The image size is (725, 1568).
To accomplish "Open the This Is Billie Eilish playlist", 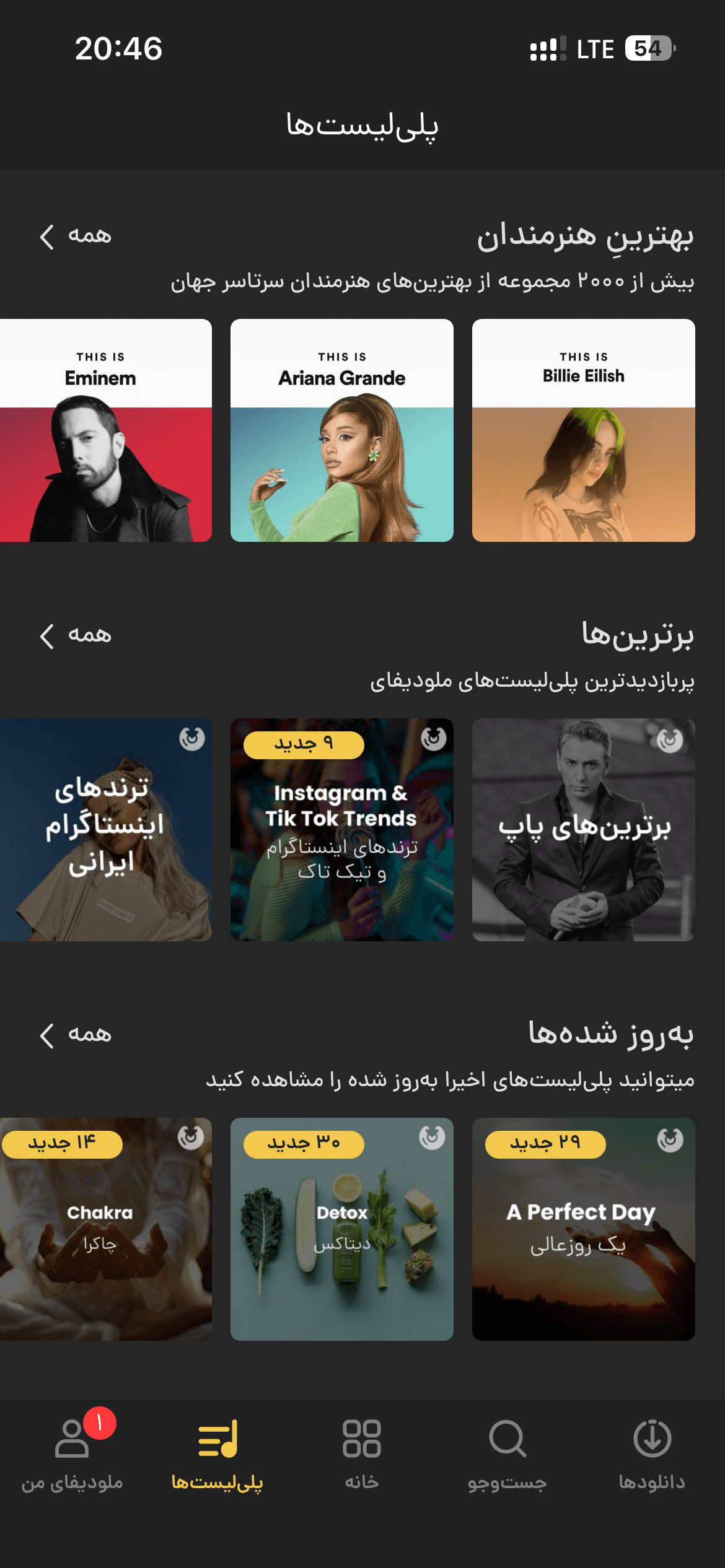I will click(x=583, y=430).
